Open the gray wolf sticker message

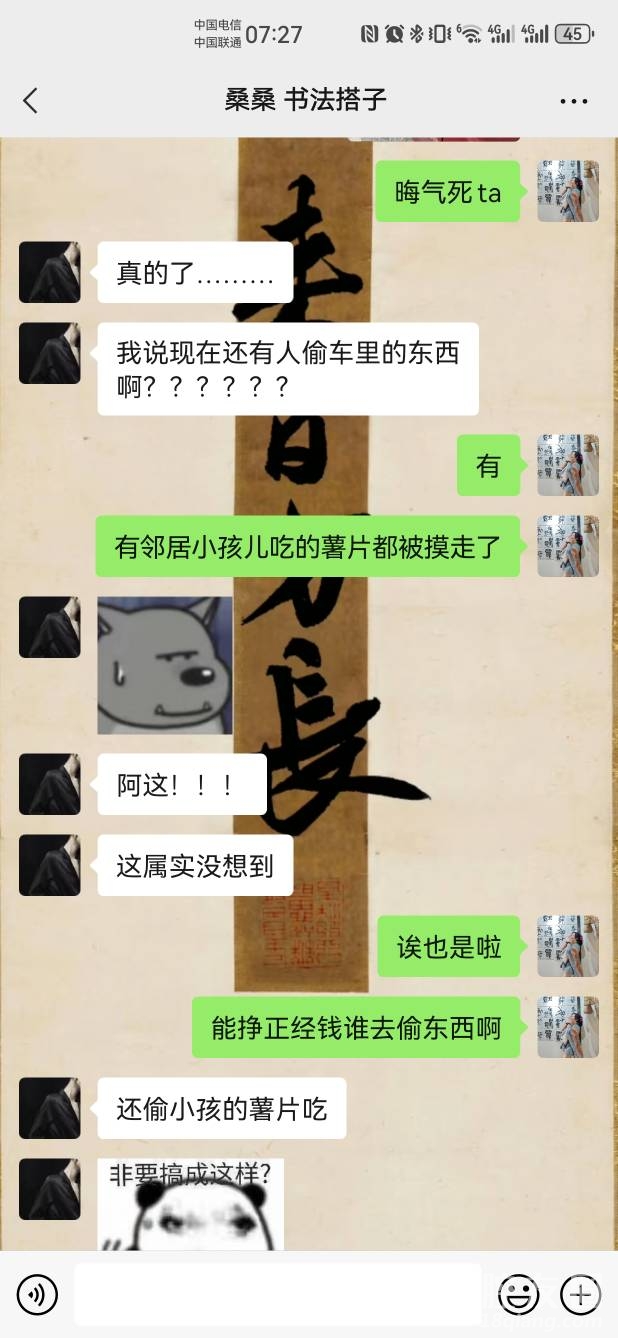coord(165,665)
